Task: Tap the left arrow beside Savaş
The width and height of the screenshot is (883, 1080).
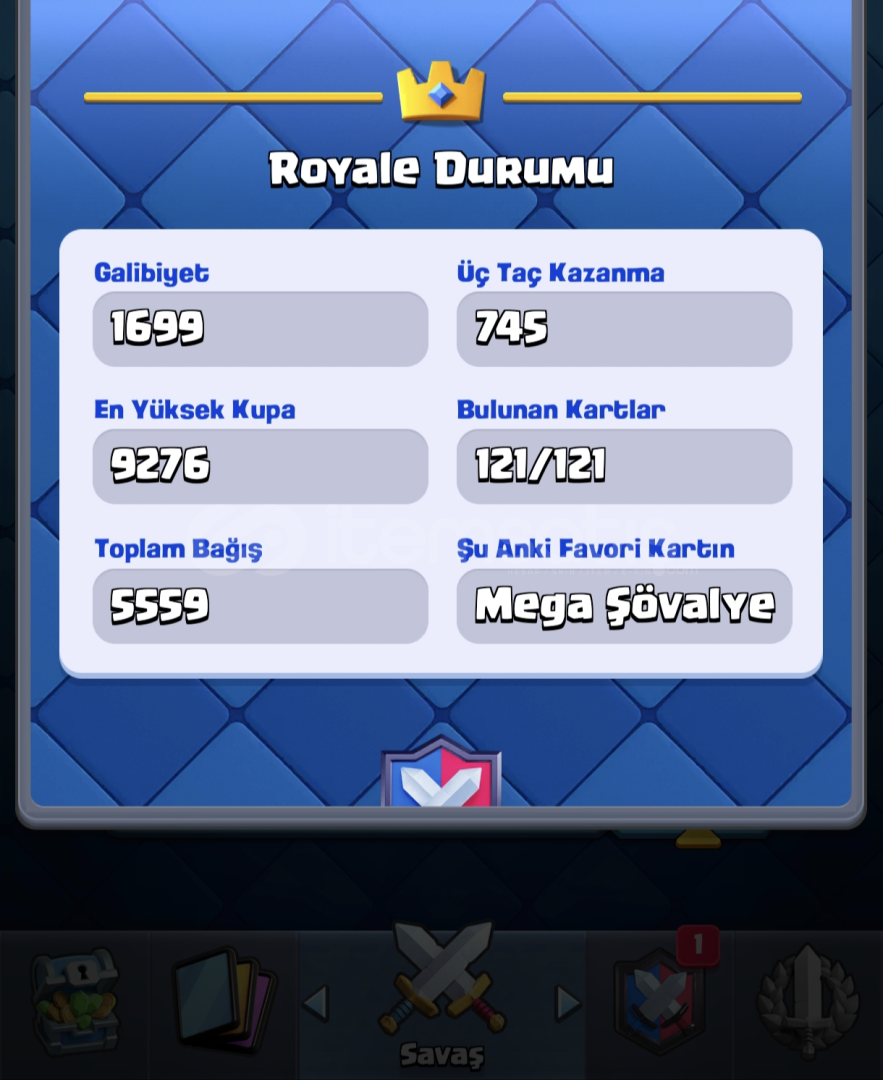Action: coord(316,1003)
